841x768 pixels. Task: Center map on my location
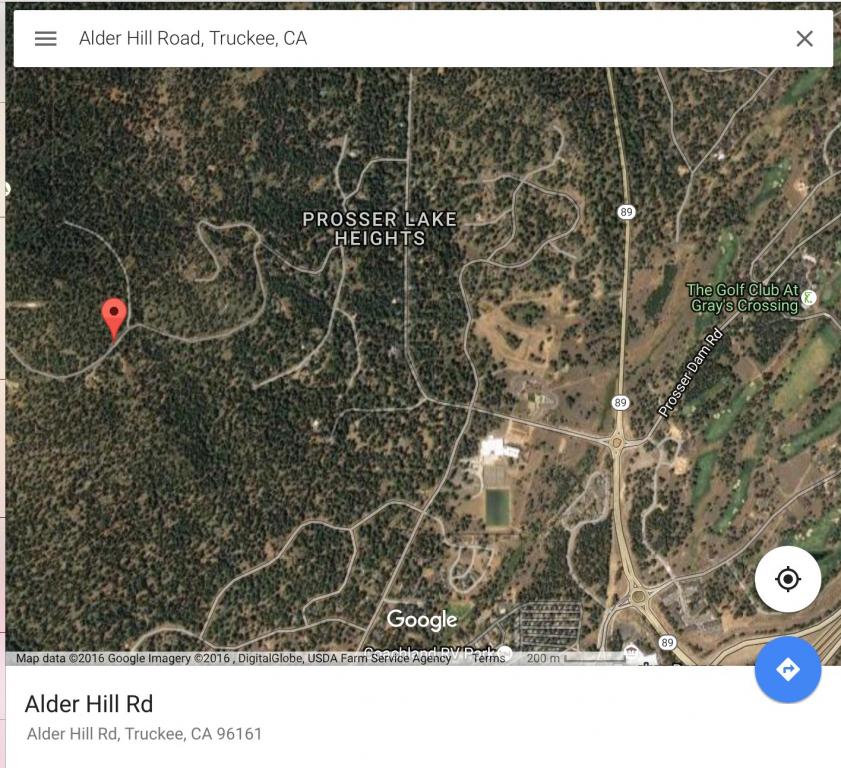[787, 579]
